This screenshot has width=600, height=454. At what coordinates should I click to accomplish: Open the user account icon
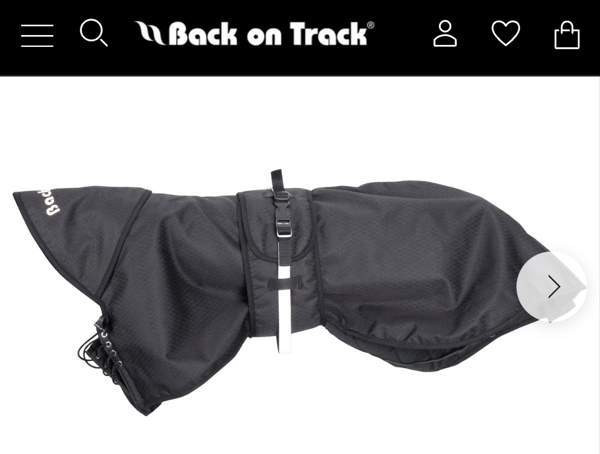click(x=445, y=35)
